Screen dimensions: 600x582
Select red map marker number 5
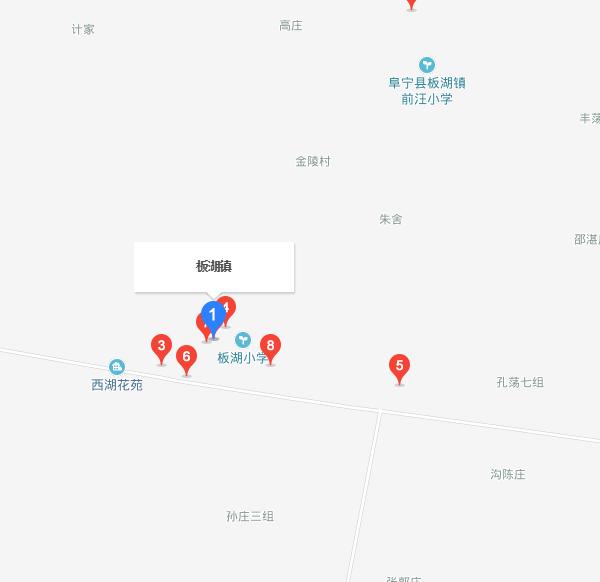(399, 366)
